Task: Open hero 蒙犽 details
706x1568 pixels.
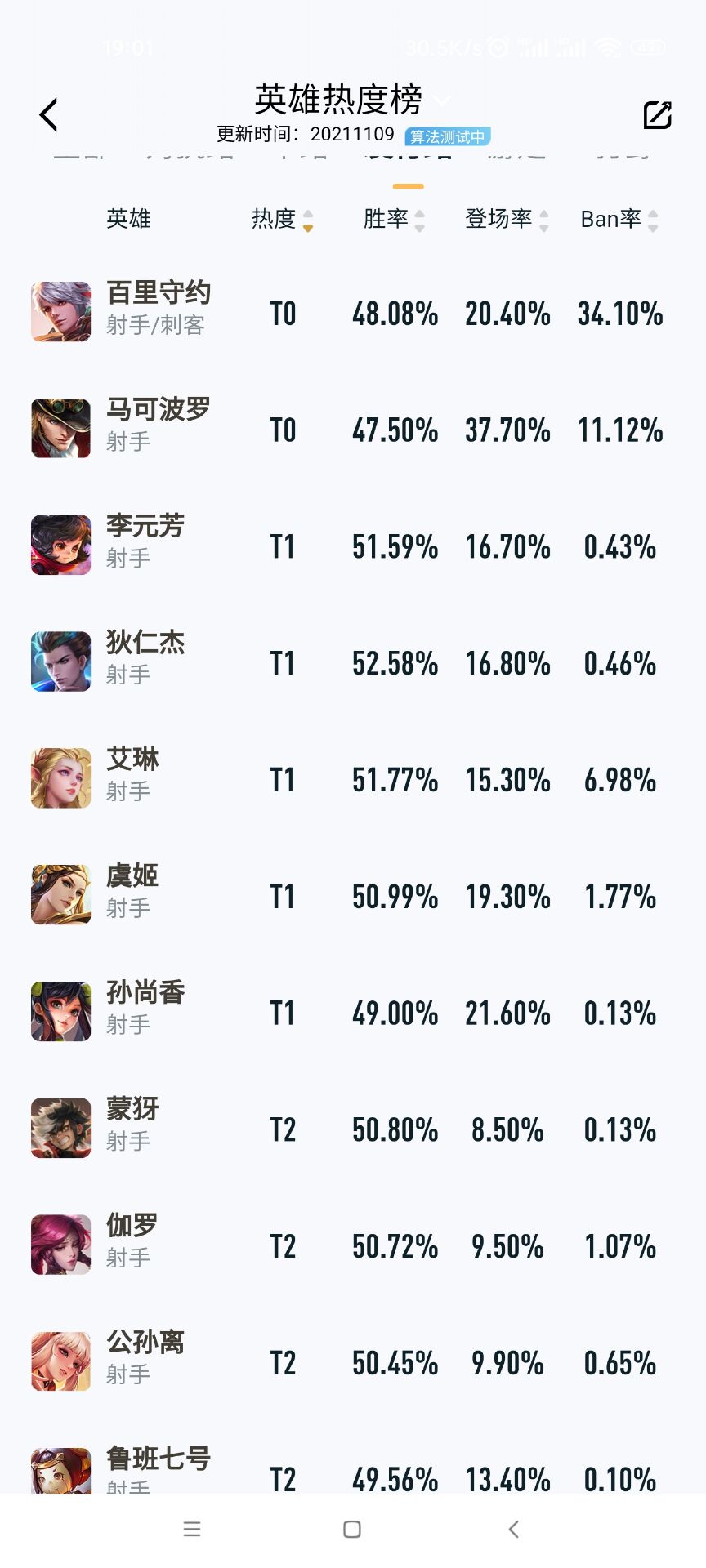Action: tap(132, 1128)
